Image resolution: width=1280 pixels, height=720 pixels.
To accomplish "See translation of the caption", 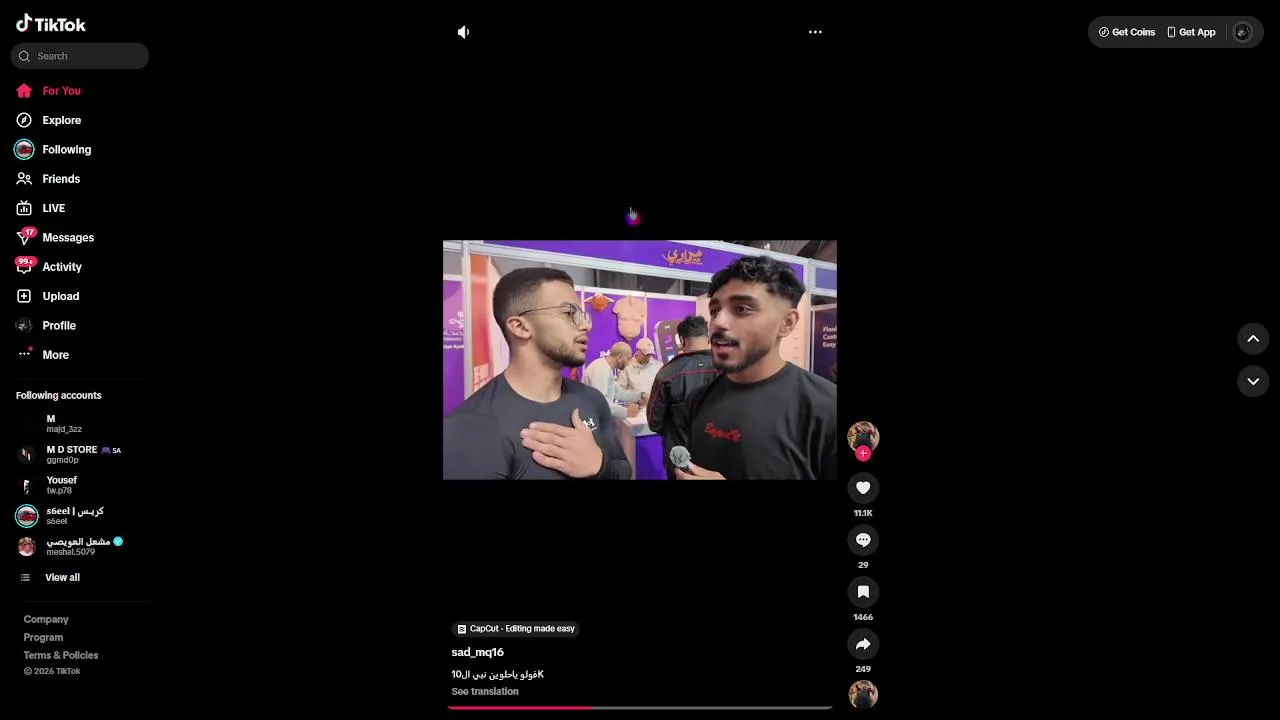I will pyautogui.click(x=485, y=692).
